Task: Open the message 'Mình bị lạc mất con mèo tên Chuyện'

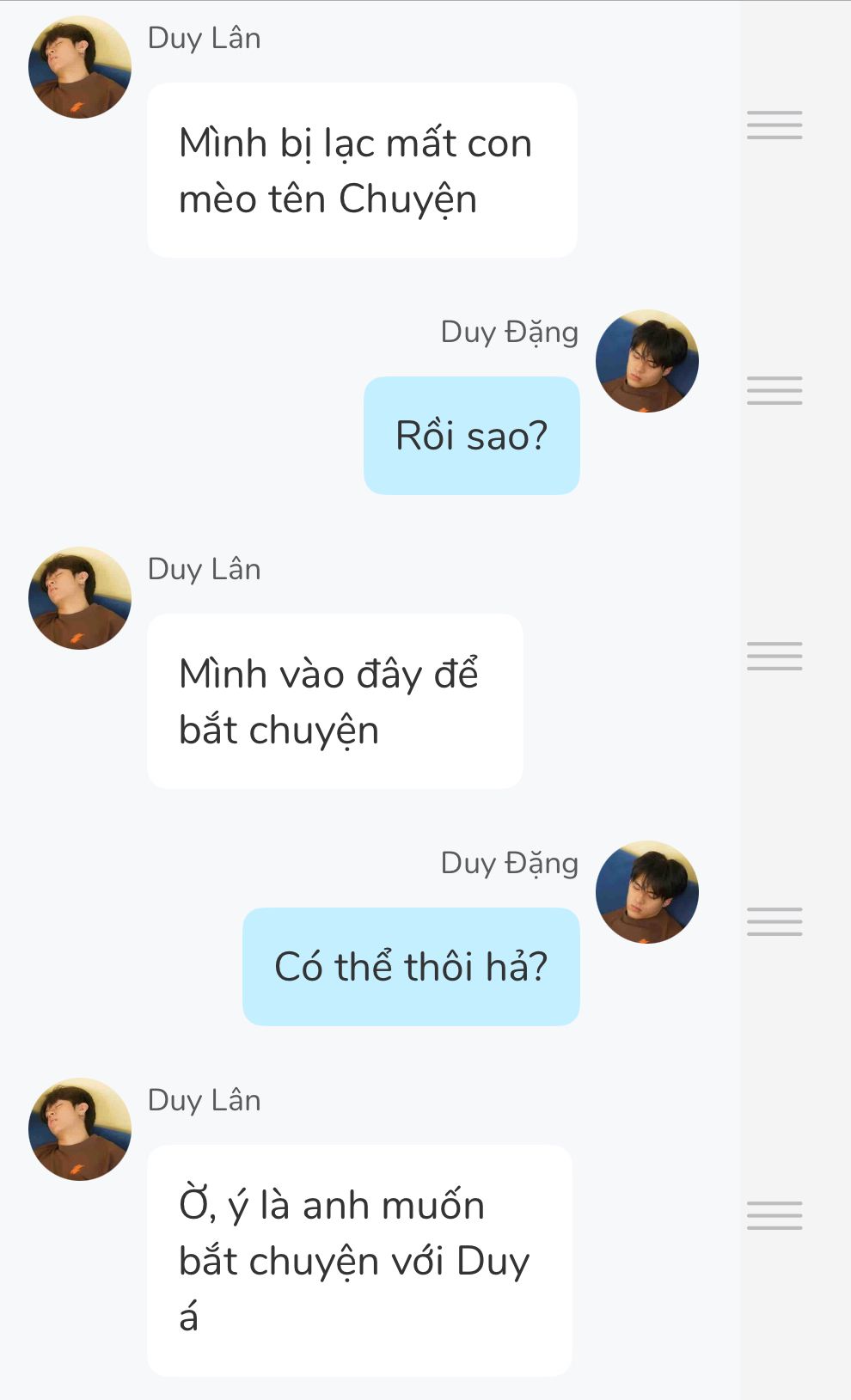Action: 361,170
